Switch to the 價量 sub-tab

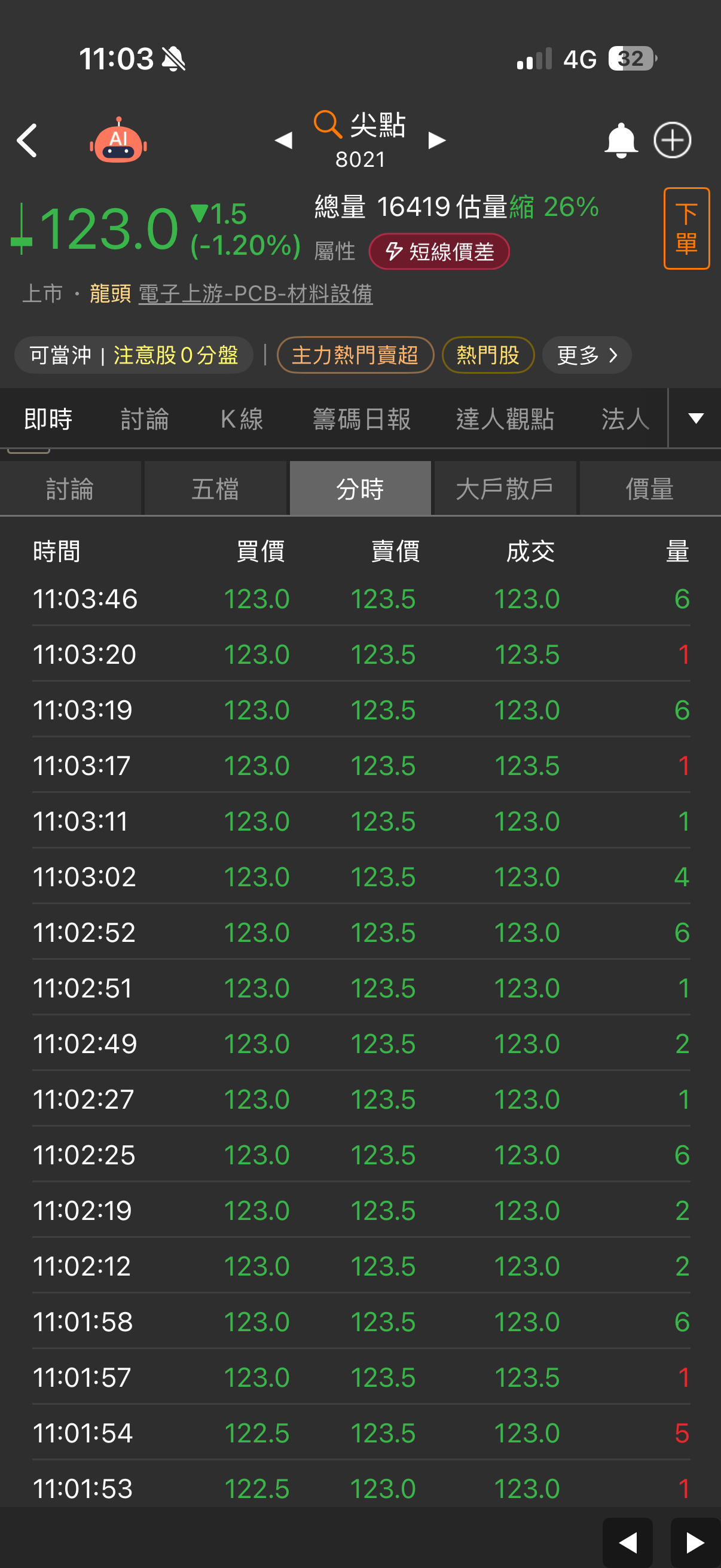coord(649,489)
